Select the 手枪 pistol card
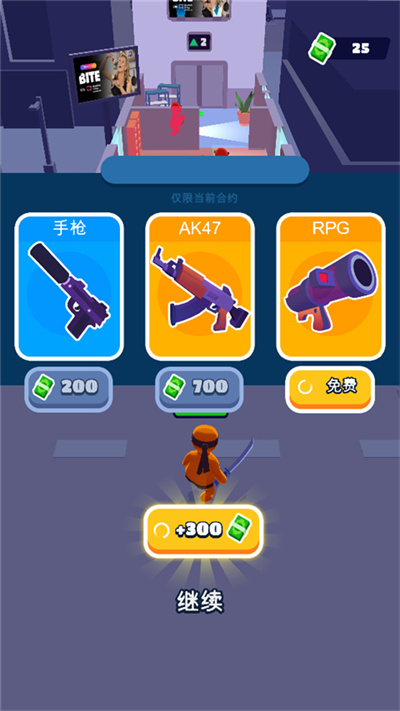The width and height of the screenshot is (400, 711). pyautogui.click(x=69, y=287)
